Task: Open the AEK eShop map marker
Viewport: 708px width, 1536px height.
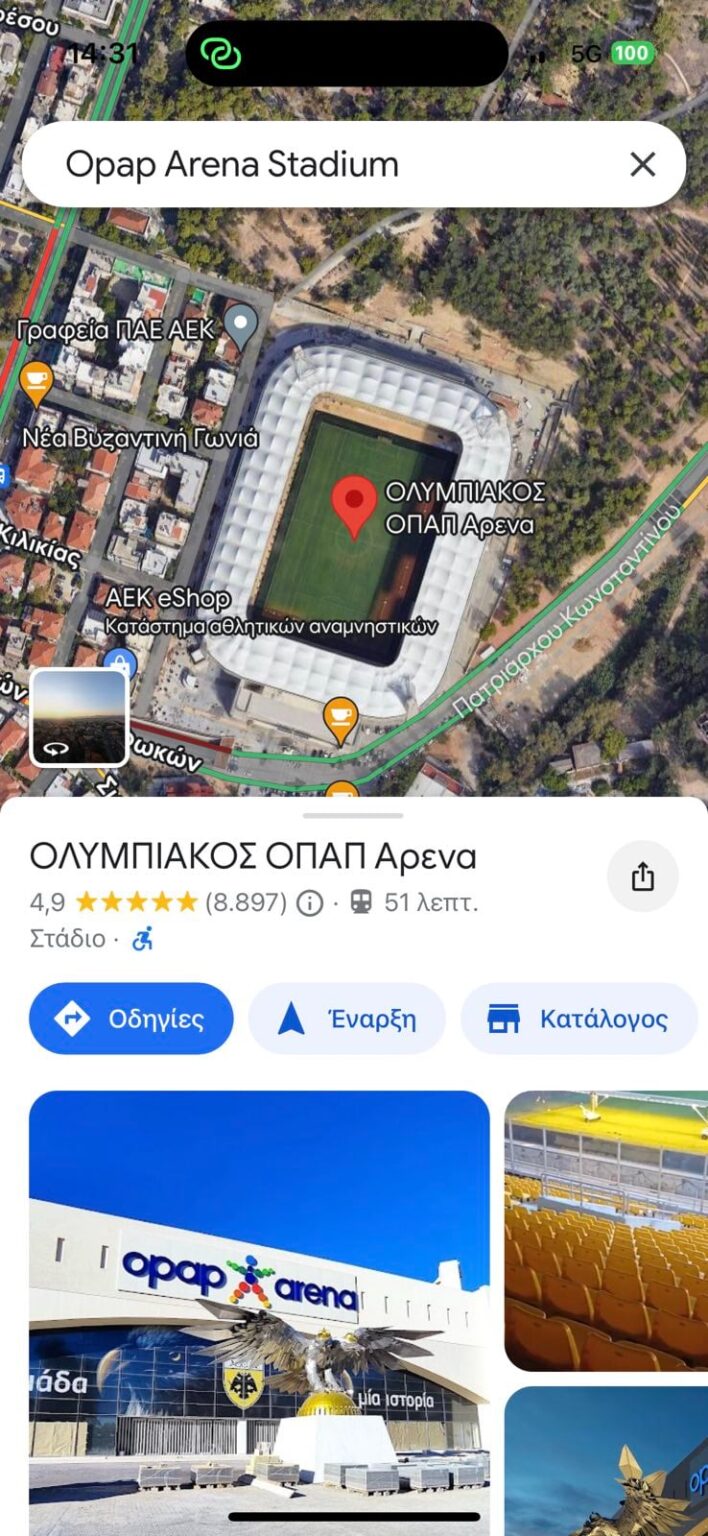Action: tap(120, 661)
